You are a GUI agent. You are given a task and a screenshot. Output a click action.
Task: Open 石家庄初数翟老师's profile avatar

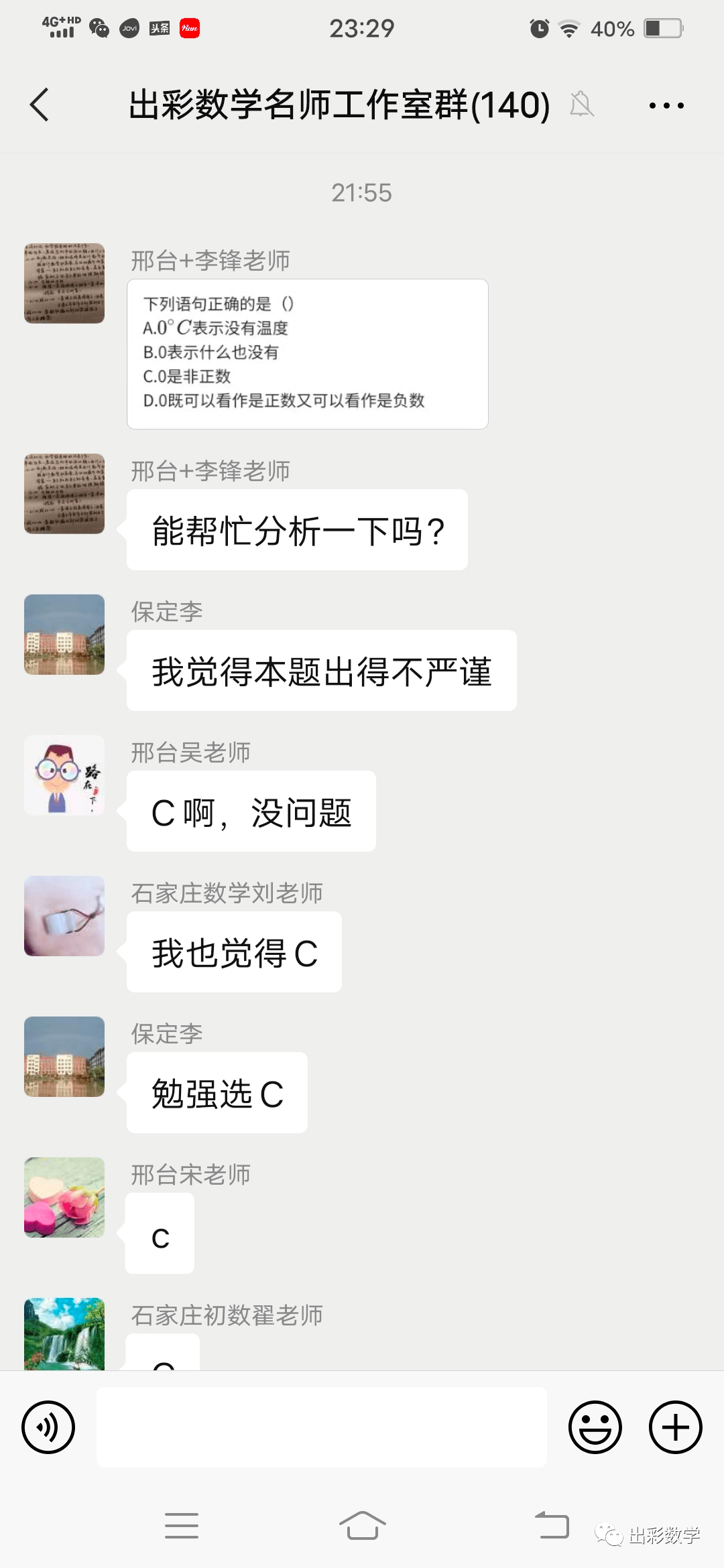point(64,1333)
